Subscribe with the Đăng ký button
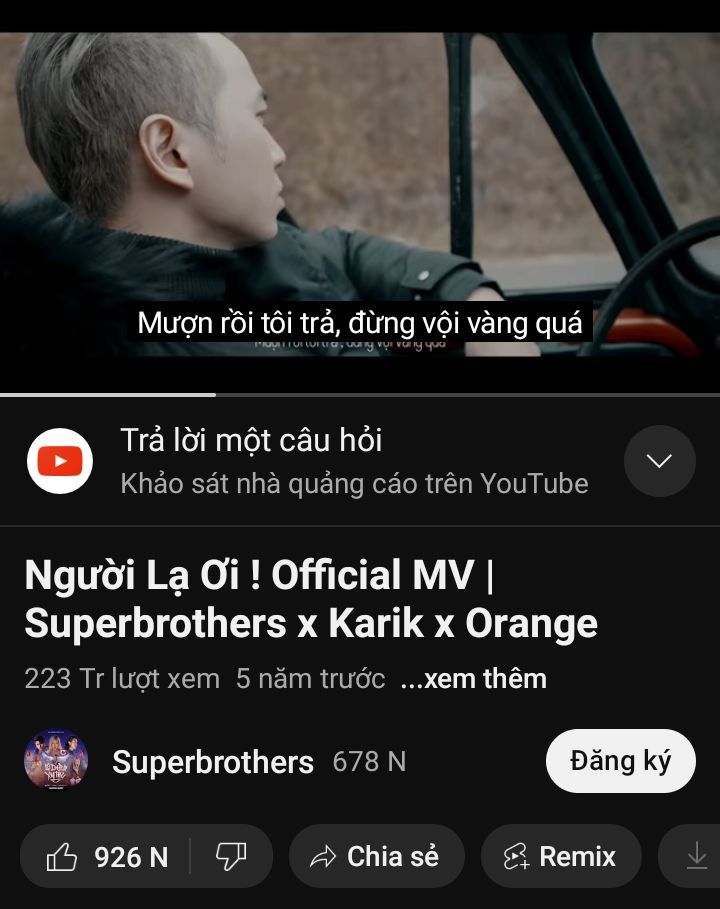Viewport: 720px width, 909px height. coord(620,761)
